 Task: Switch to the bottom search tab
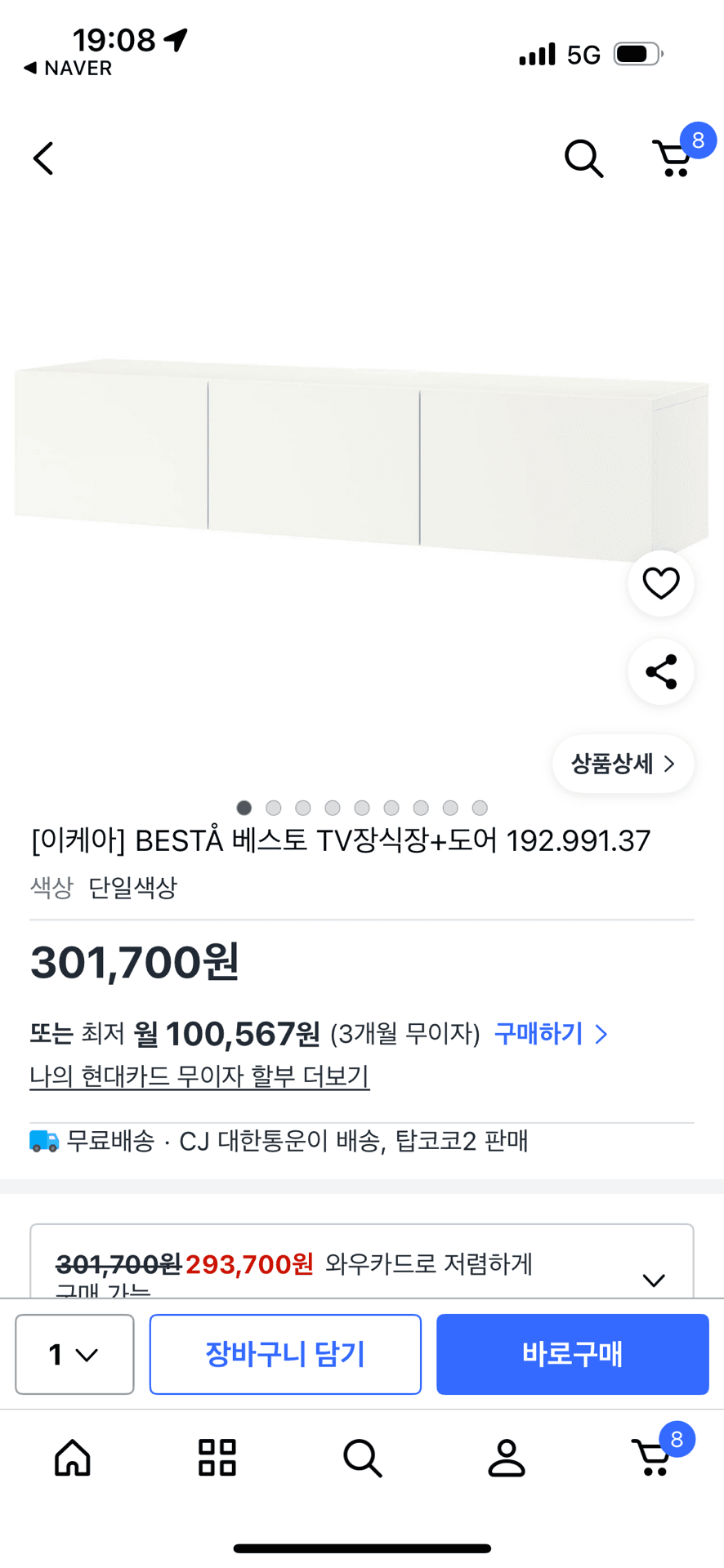[x=362, y=1458]
